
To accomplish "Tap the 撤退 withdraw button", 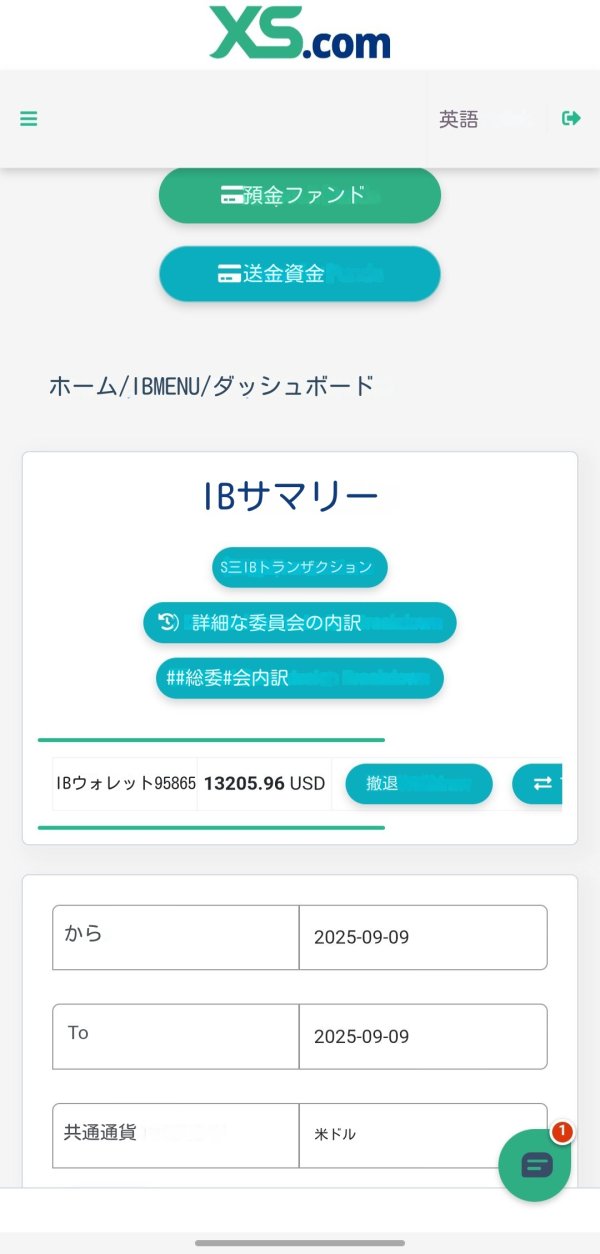I will (x=419, y=784).
